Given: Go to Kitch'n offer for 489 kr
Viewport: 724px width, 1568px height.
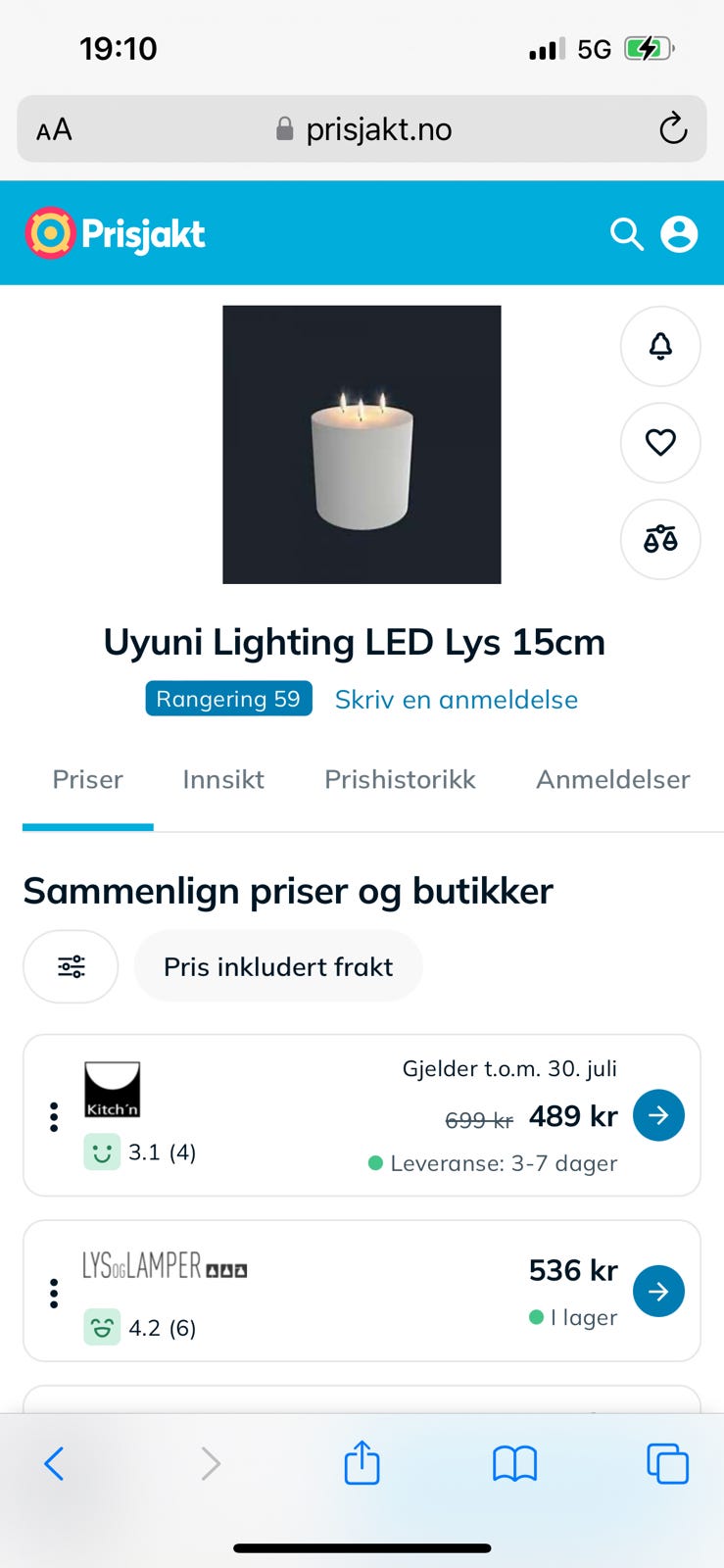Looking at the screenshot, I should point(658,1115).
